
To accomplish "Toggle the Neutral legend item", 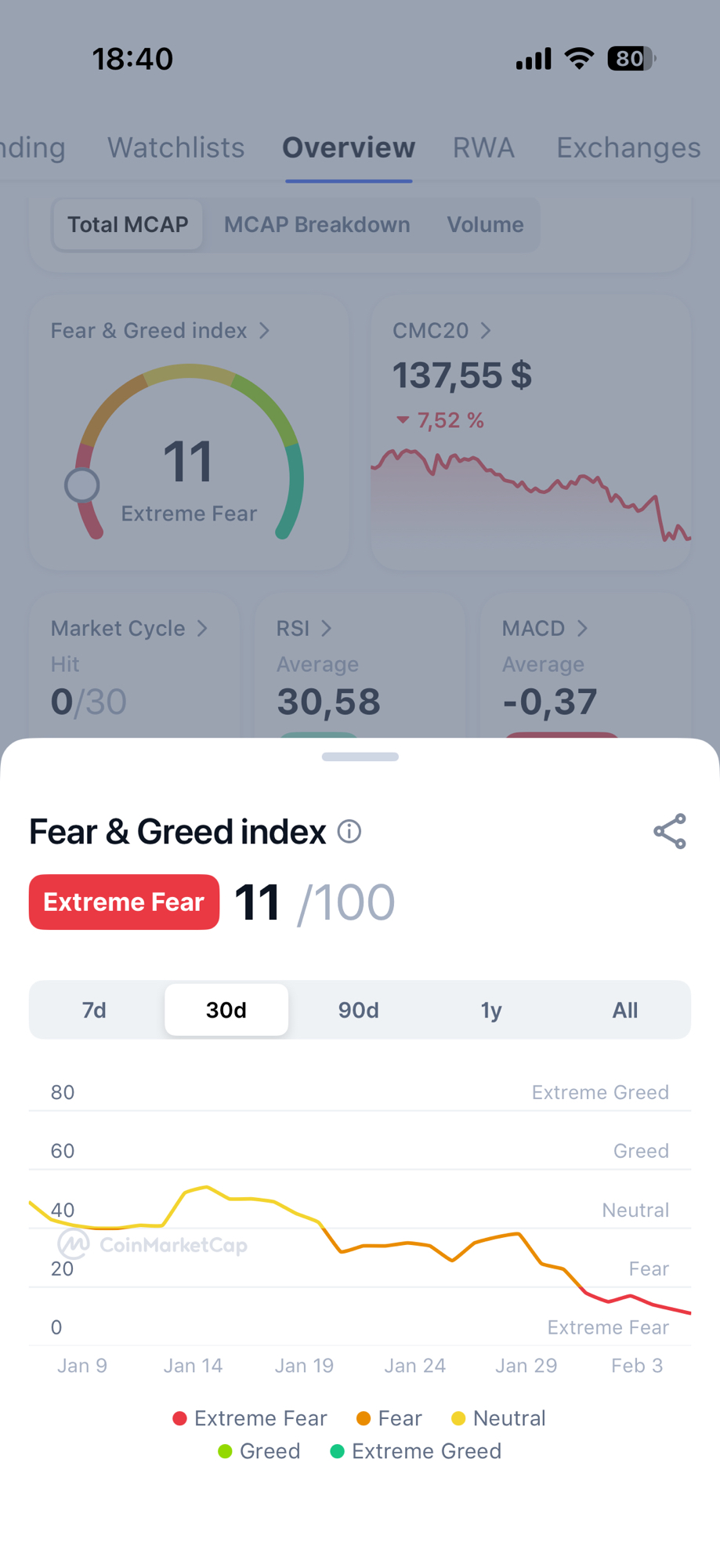I will pos(498,1418).
